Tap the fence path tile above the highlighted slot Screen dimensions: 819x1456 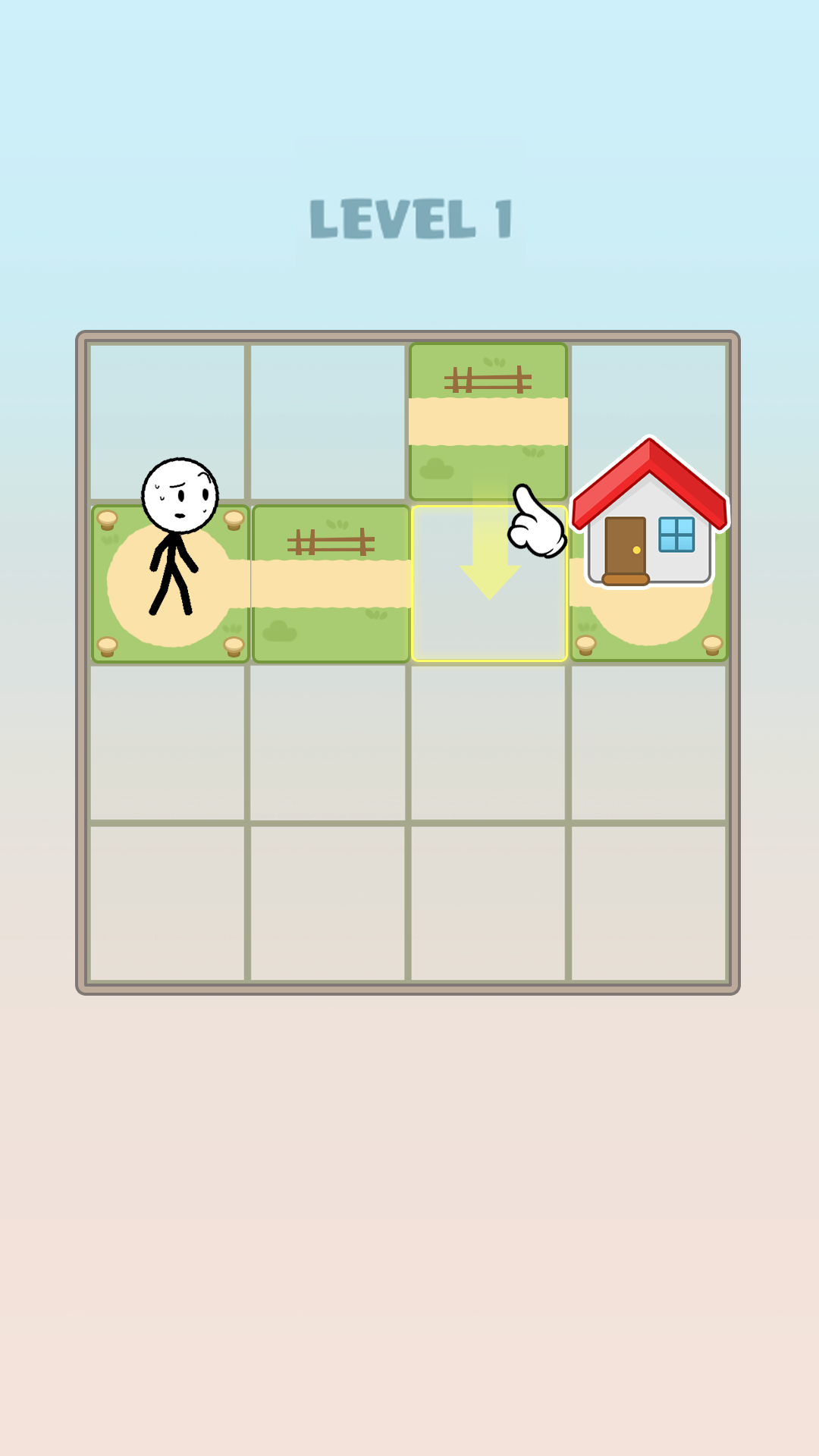point(488,421)
